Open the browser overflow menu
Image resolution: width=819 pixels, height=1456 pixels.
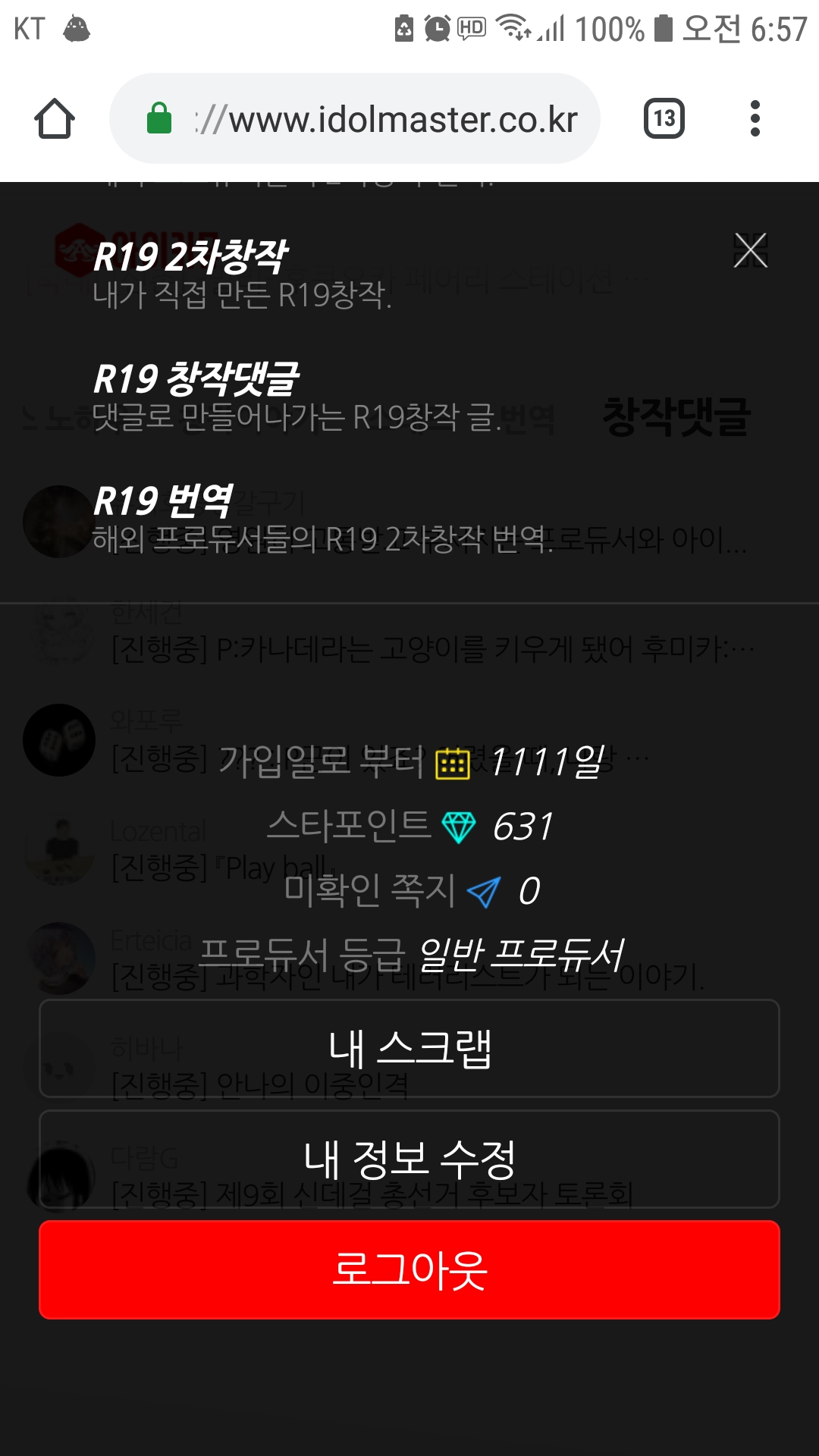755,119
